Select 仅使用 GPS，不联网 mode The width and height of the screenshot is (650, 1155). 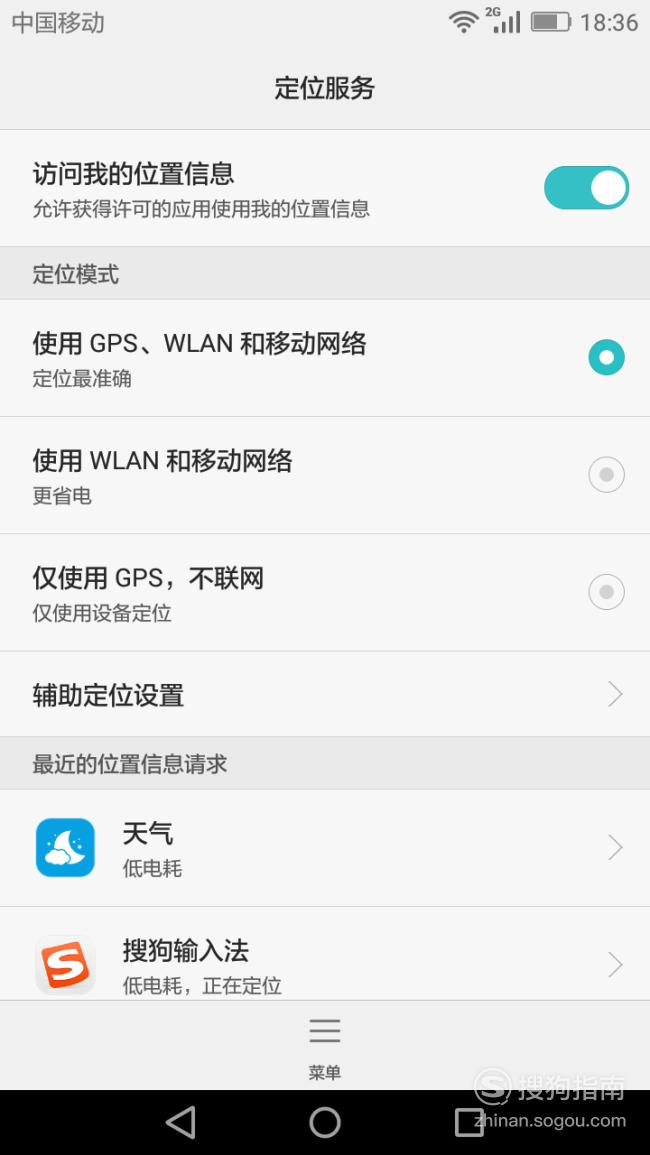pyautogui.click(x=325, y=592)
